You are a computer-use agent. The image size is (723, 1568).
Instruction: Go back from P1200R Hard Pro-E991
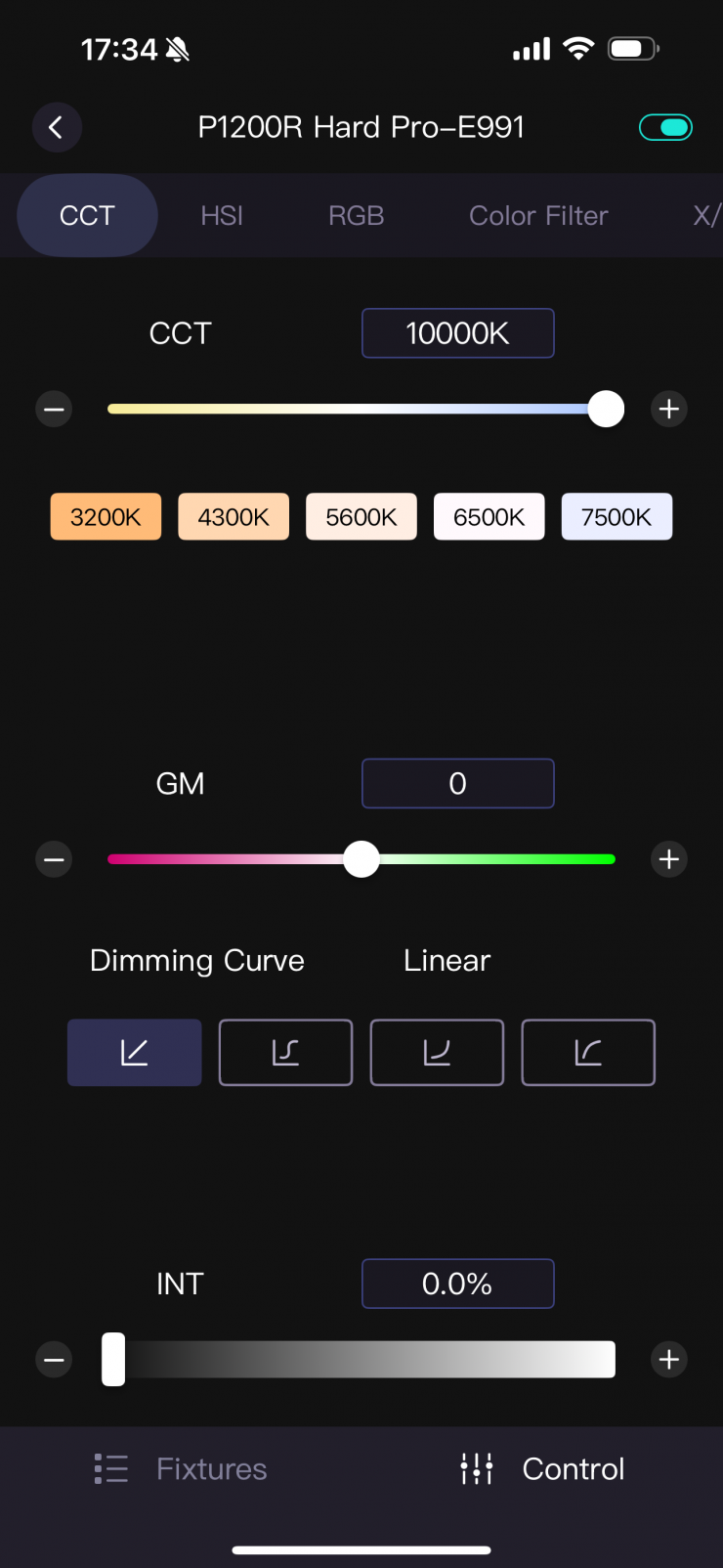click(56, 127)
